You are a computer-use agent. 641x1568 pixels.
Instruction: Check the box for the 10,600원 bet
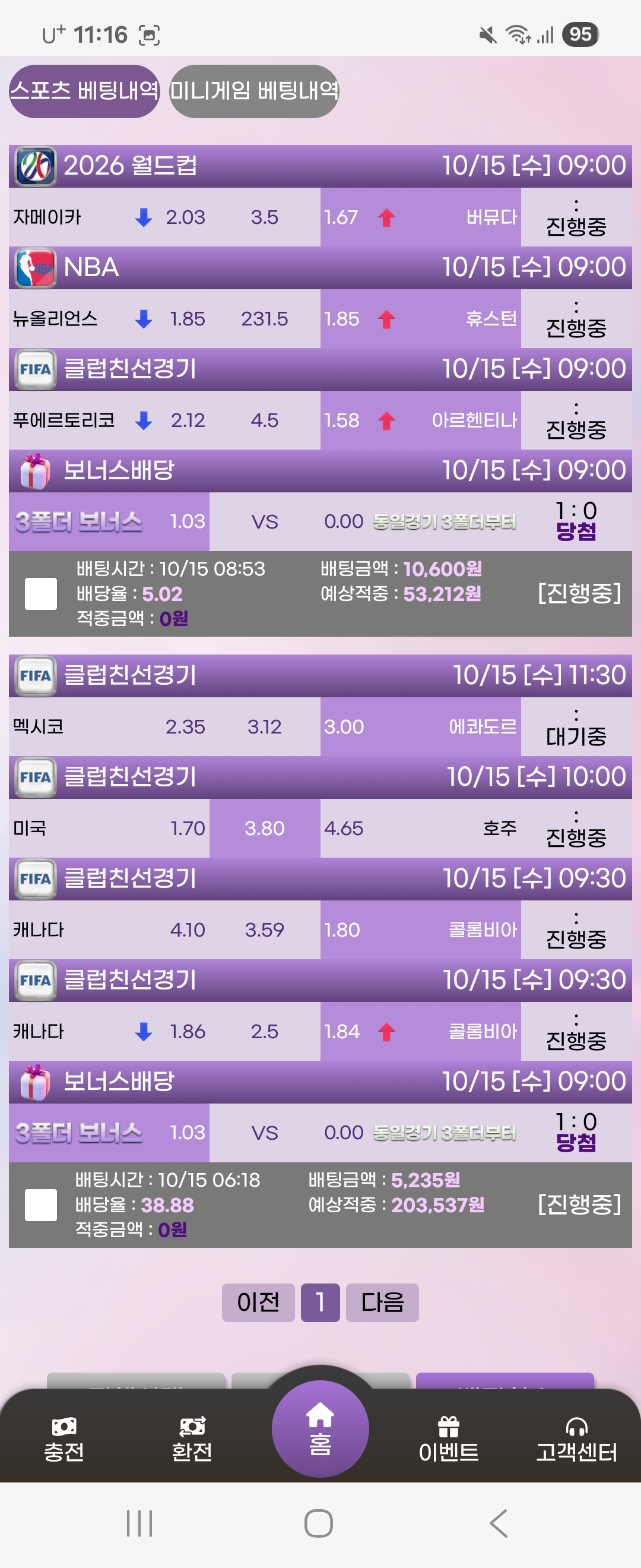(x=41, y=593)
